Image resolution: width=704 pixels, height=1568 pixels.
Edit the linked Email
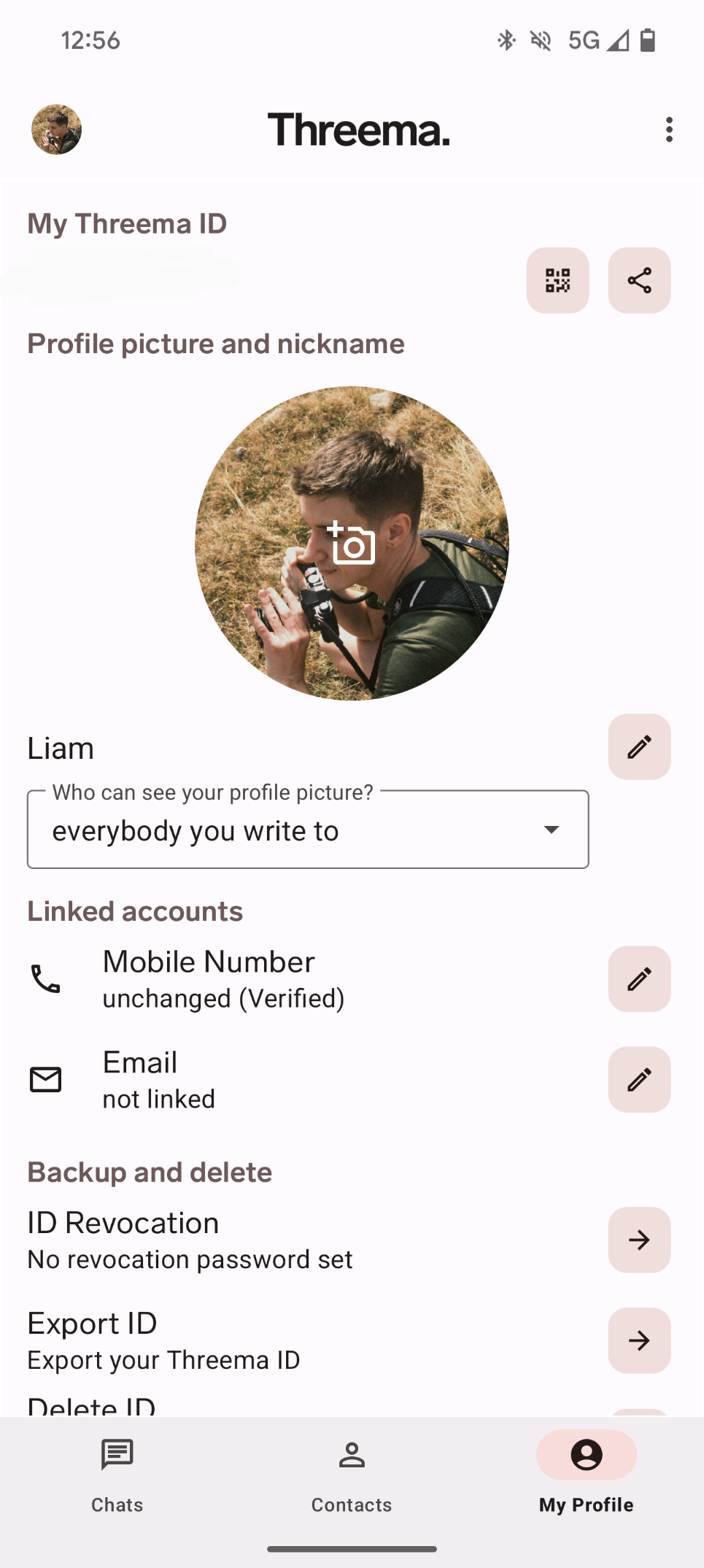pos(640,1080)
